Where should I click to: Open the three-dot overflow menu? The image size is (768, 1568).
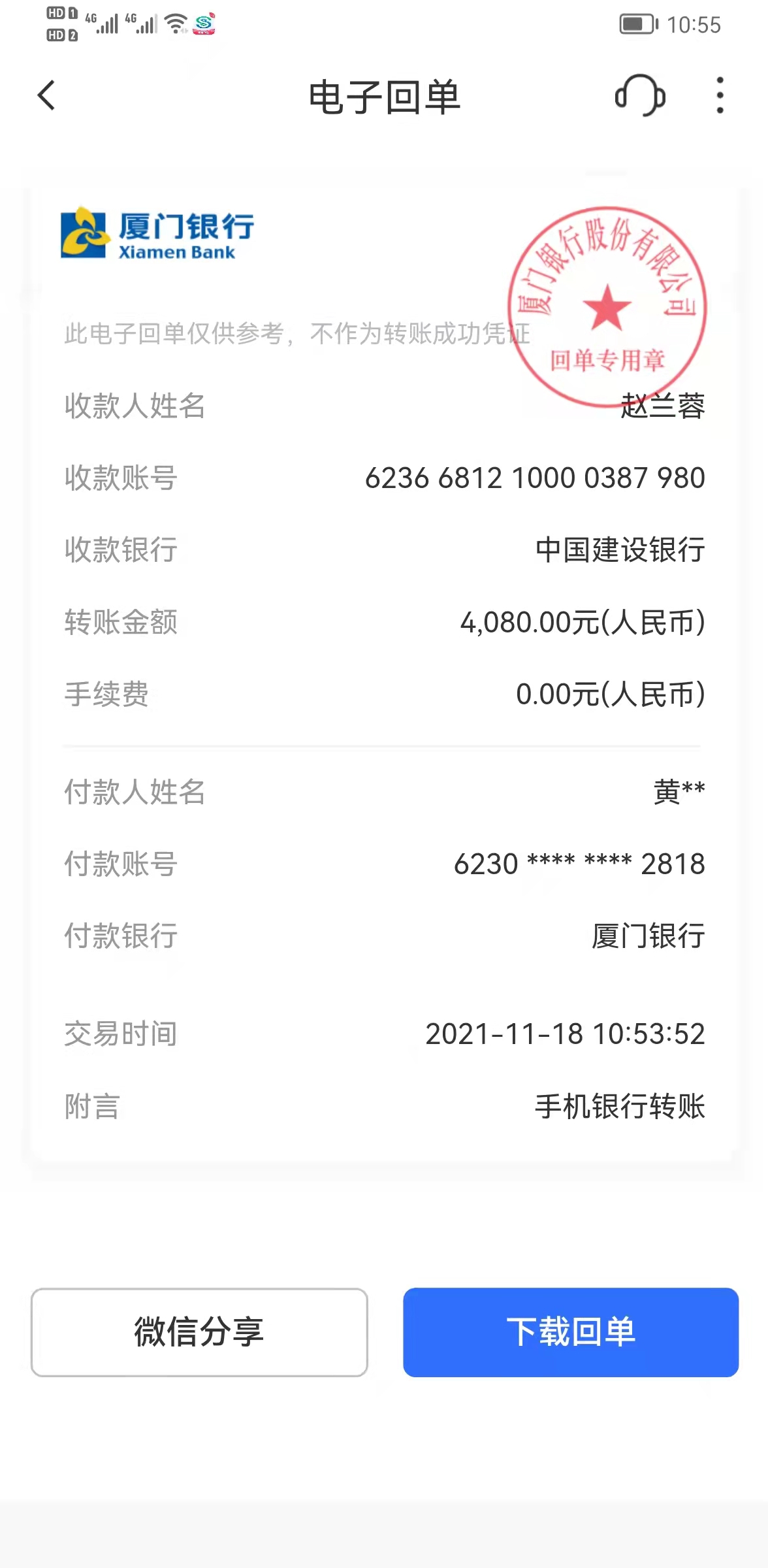(x=720, y=95)
